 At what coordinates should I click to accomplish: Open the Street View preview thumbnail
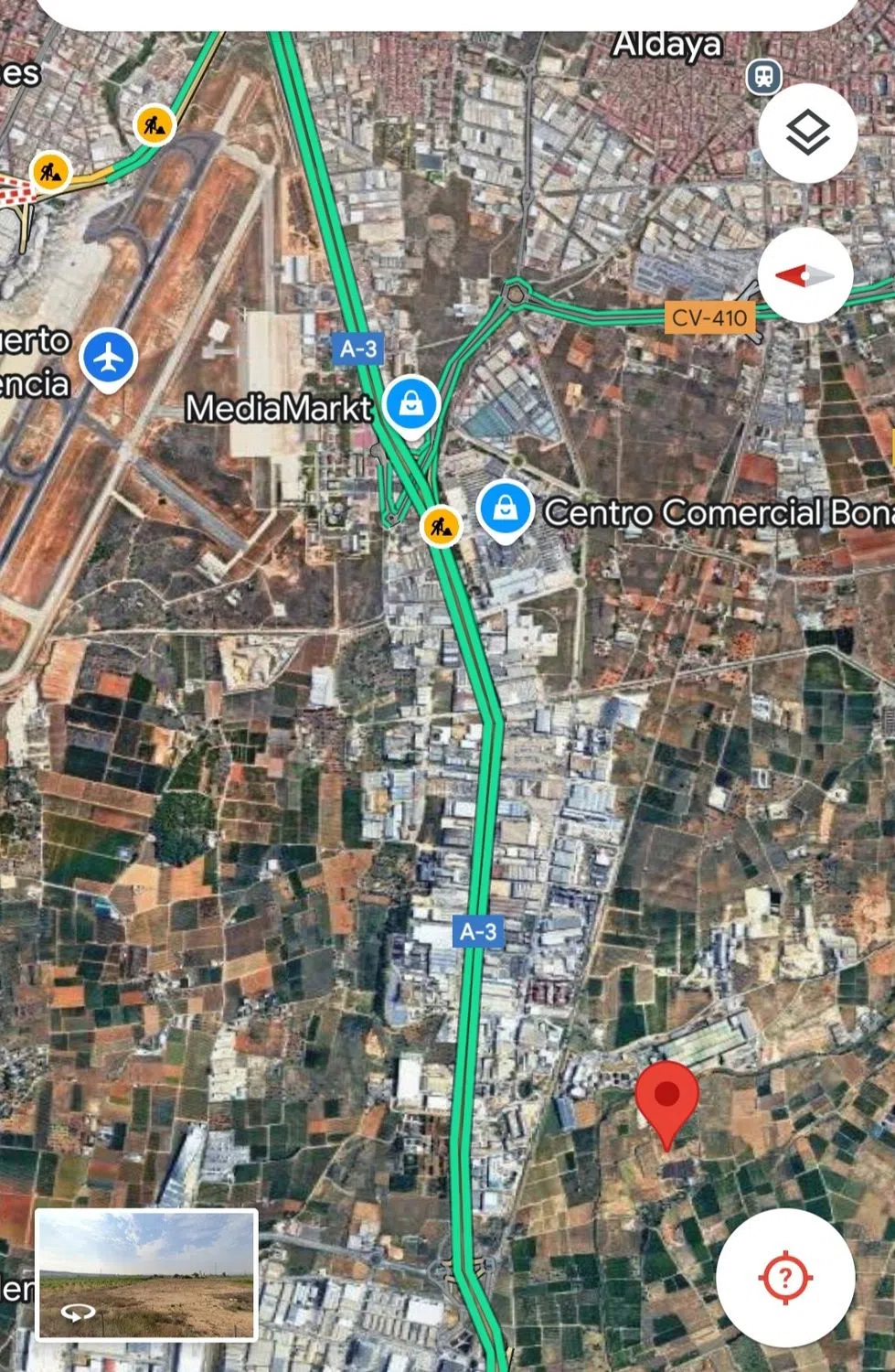click(x=146, y=1274)
